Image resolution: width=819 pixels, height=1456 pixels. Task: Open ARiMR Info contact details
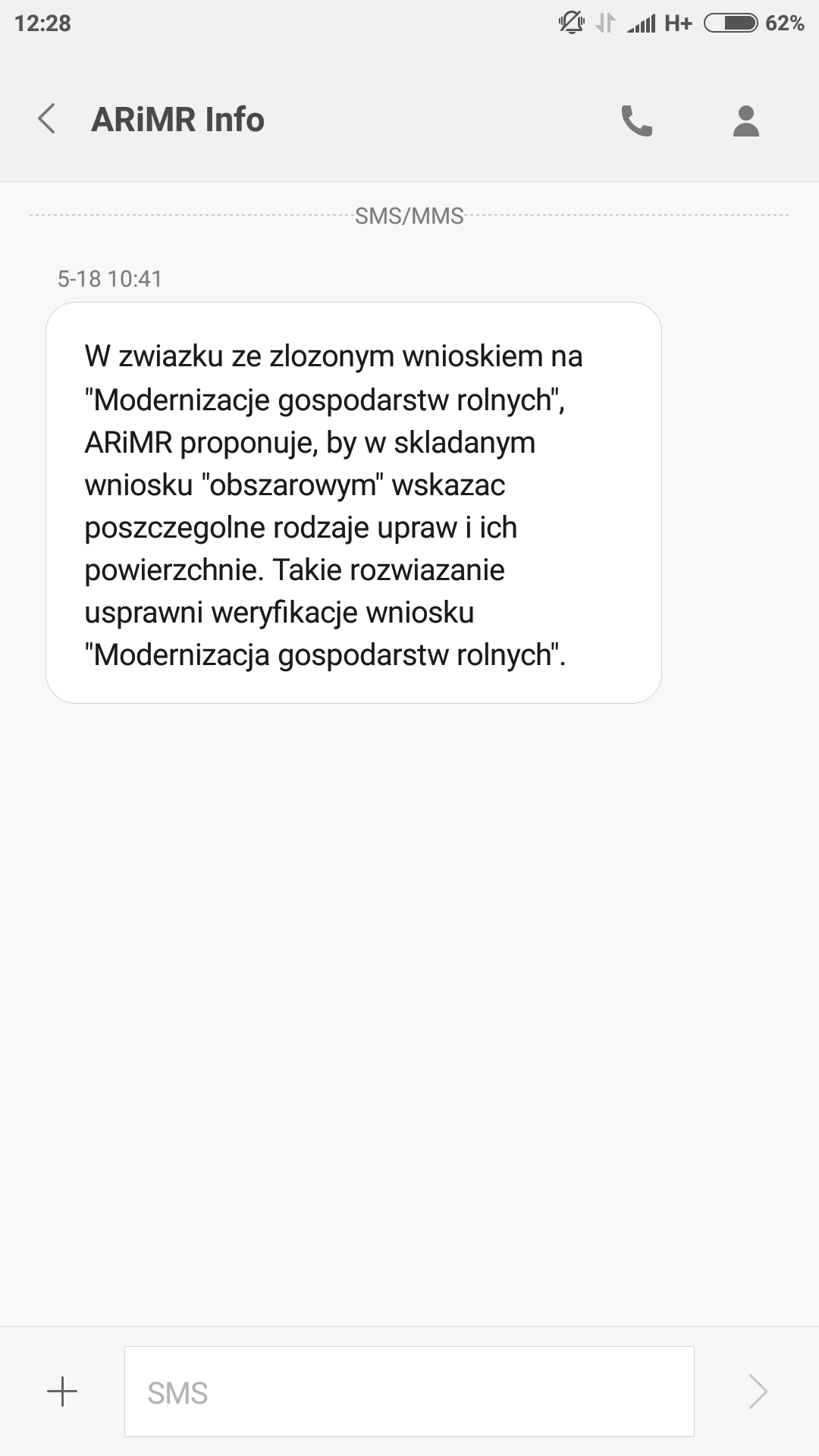pyautogui.click(x=745, y=121)
